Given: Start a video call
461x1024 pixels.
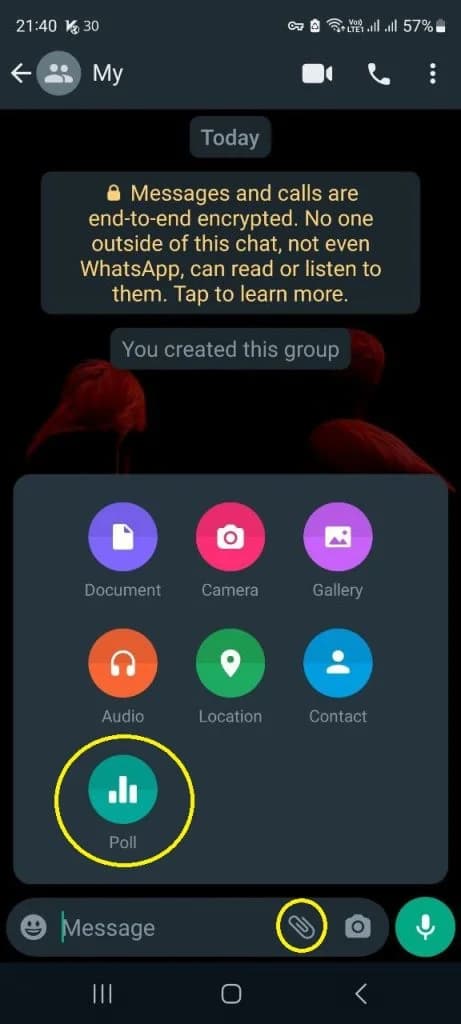Looking at the screenshot, I should tap(317, 74).
